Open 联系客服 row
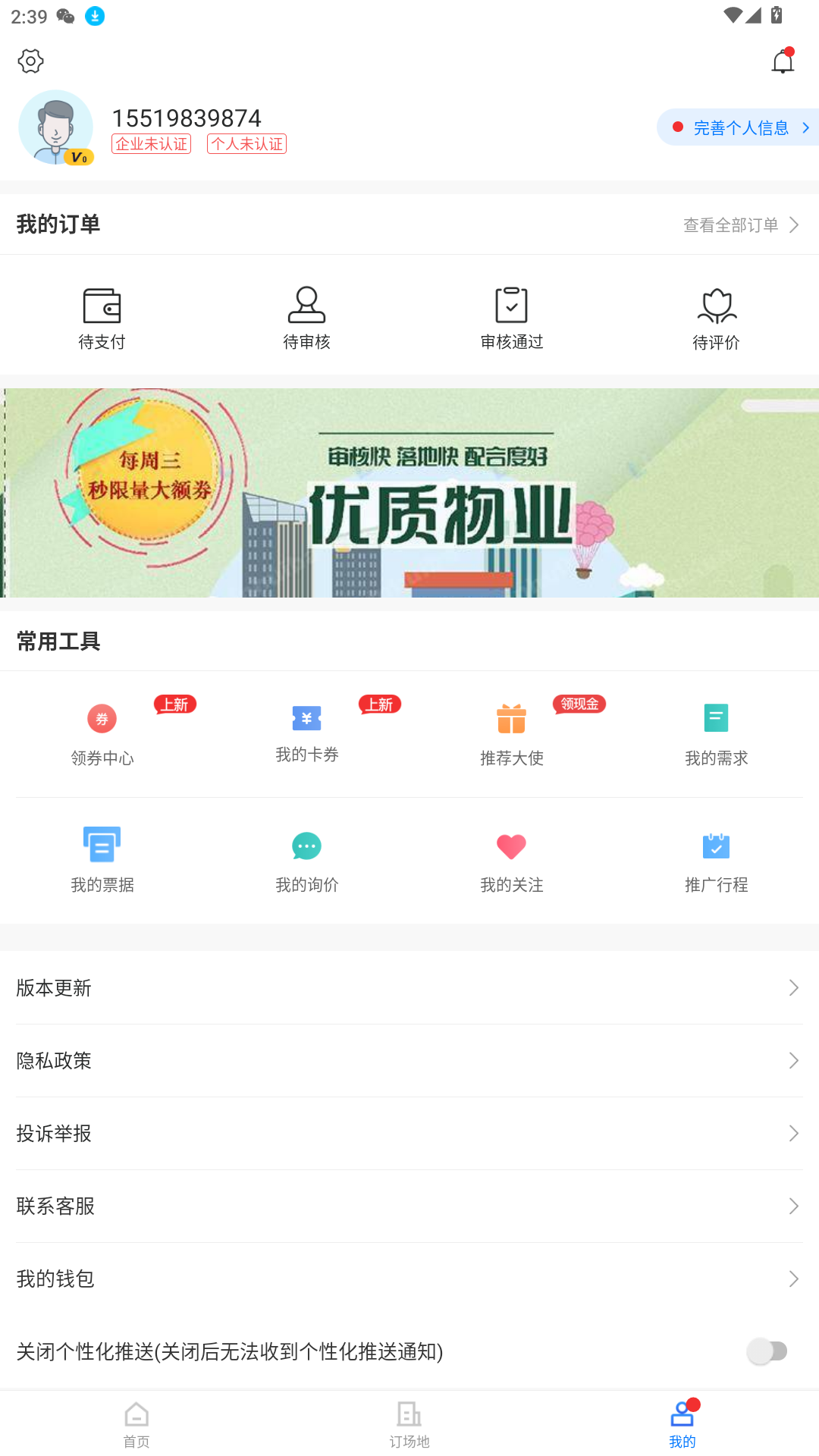The image size is (819, 1456). click(409, 1206)
